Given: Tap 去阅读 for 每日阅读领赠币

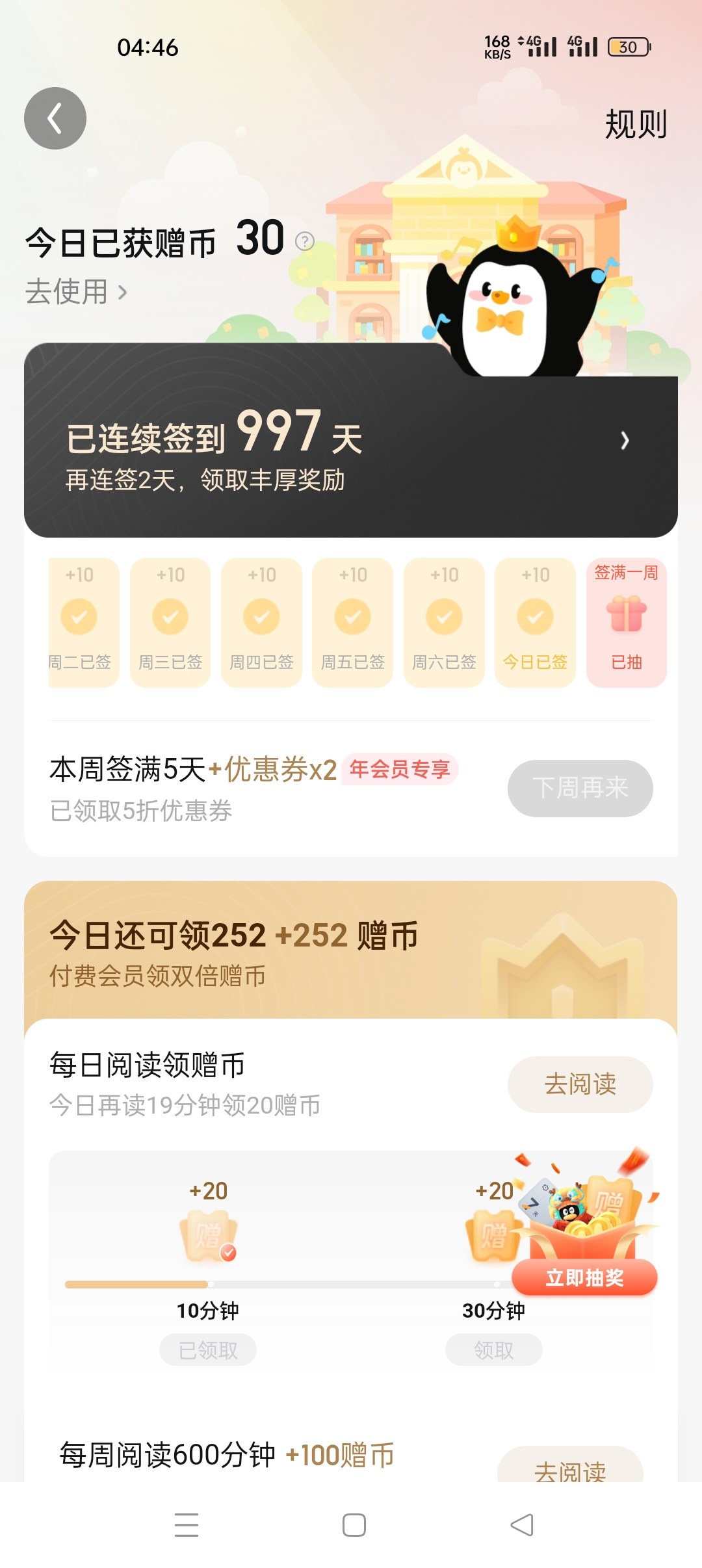Looking at the screenshot, I should pyautogui.click(x=580, y=1084).
